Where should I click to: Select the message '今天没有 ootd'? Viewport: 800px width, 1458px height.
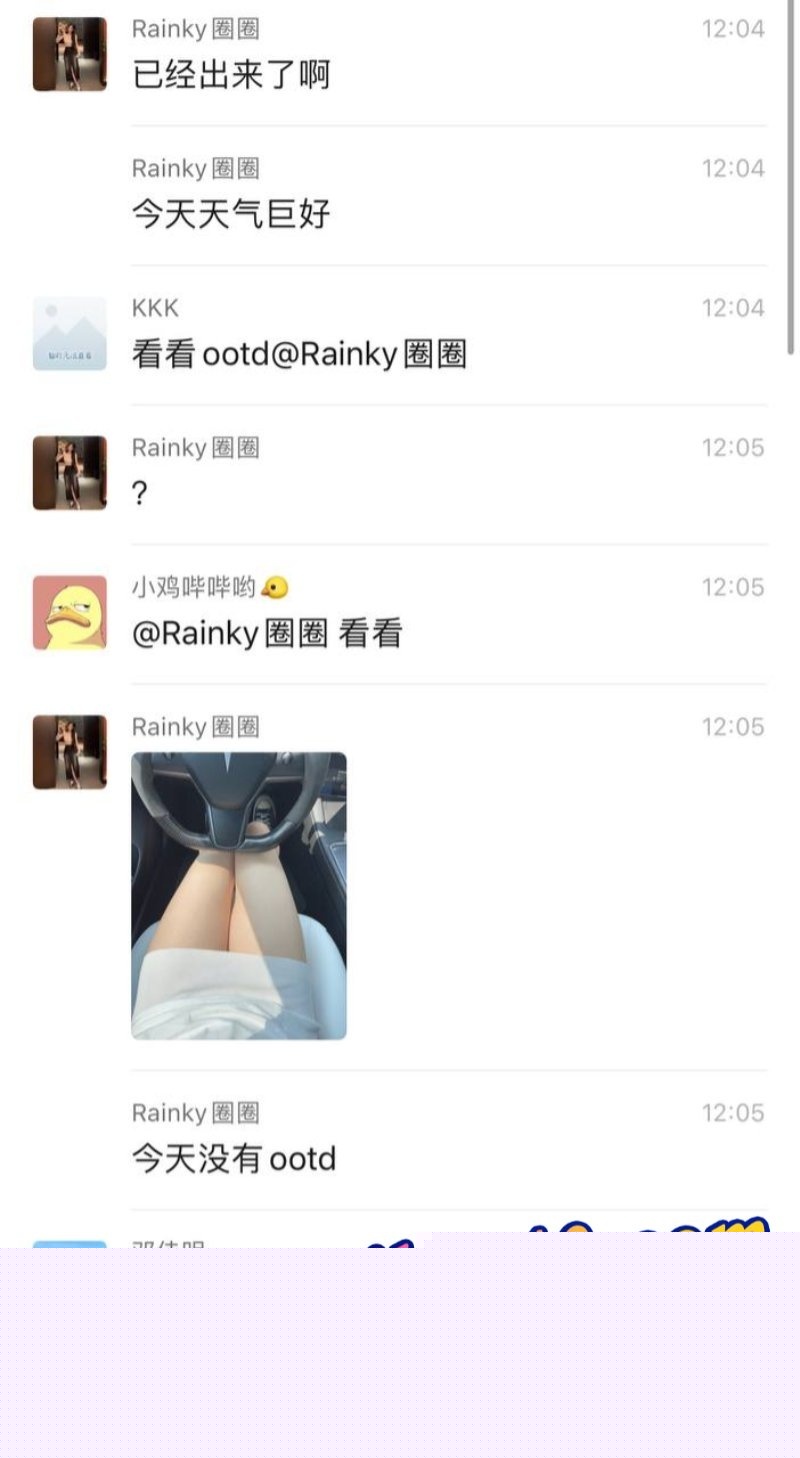point(234,1158)
